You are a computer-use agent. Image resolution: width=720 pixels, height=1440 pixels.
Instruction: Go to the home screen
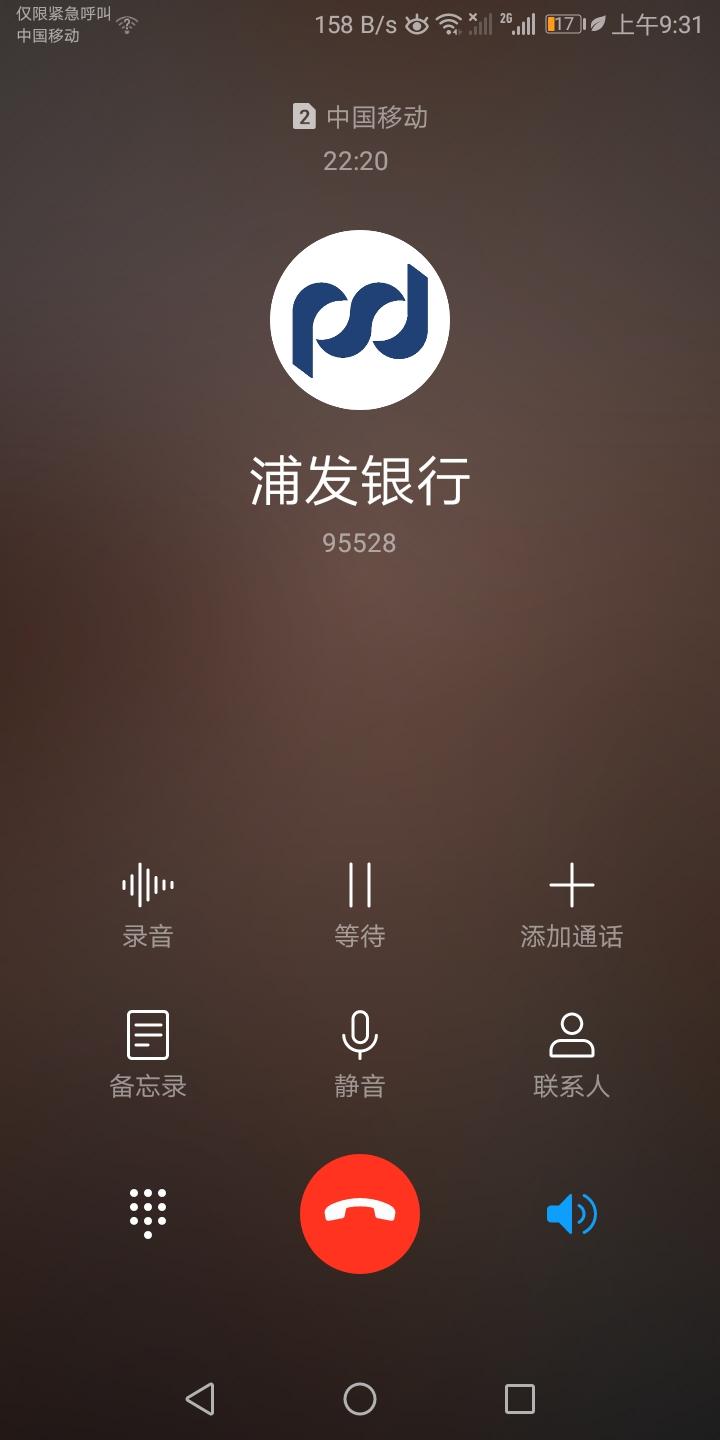(360, 1398)
